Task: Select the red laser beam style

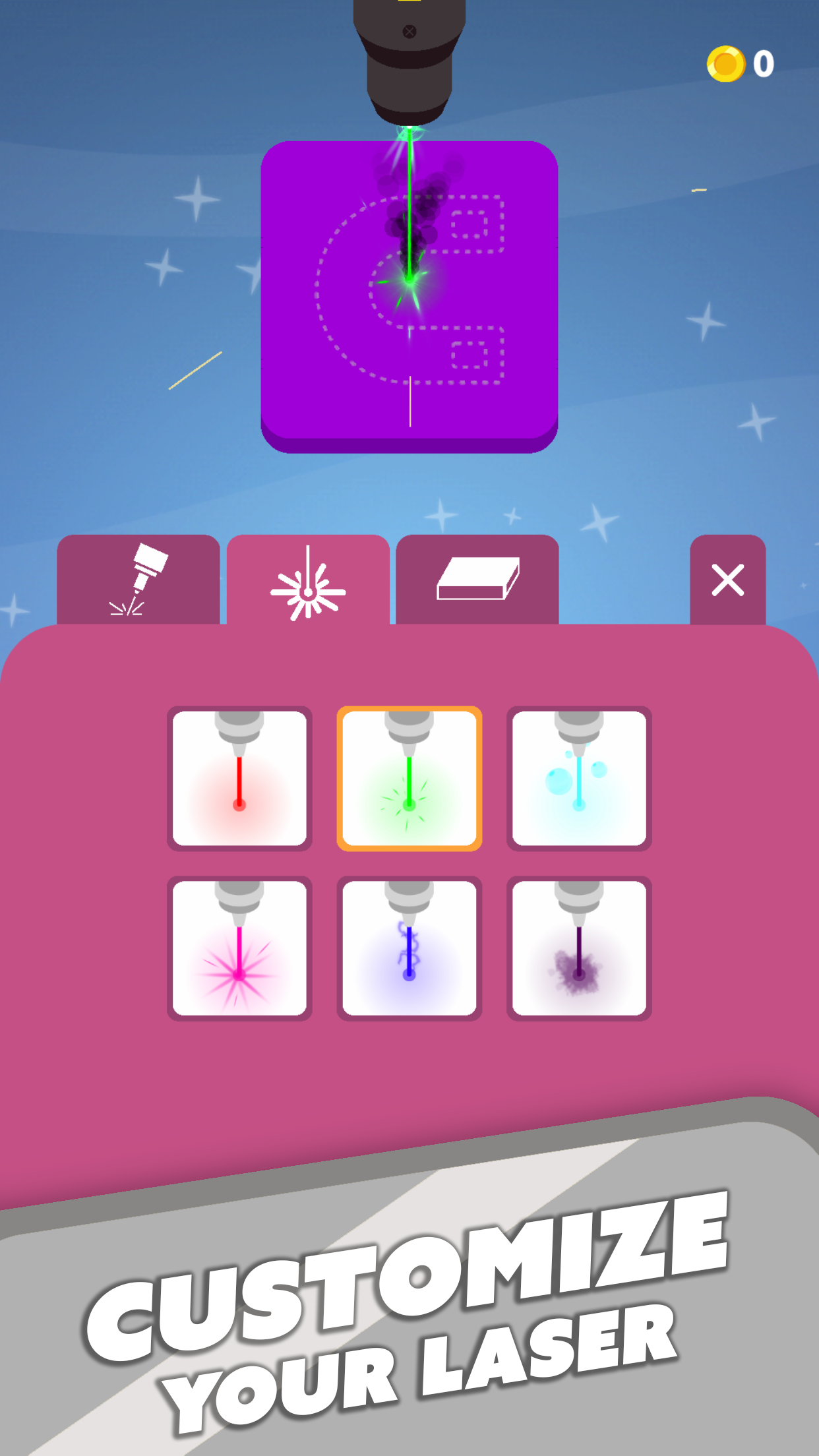Action: coord(239,781)
